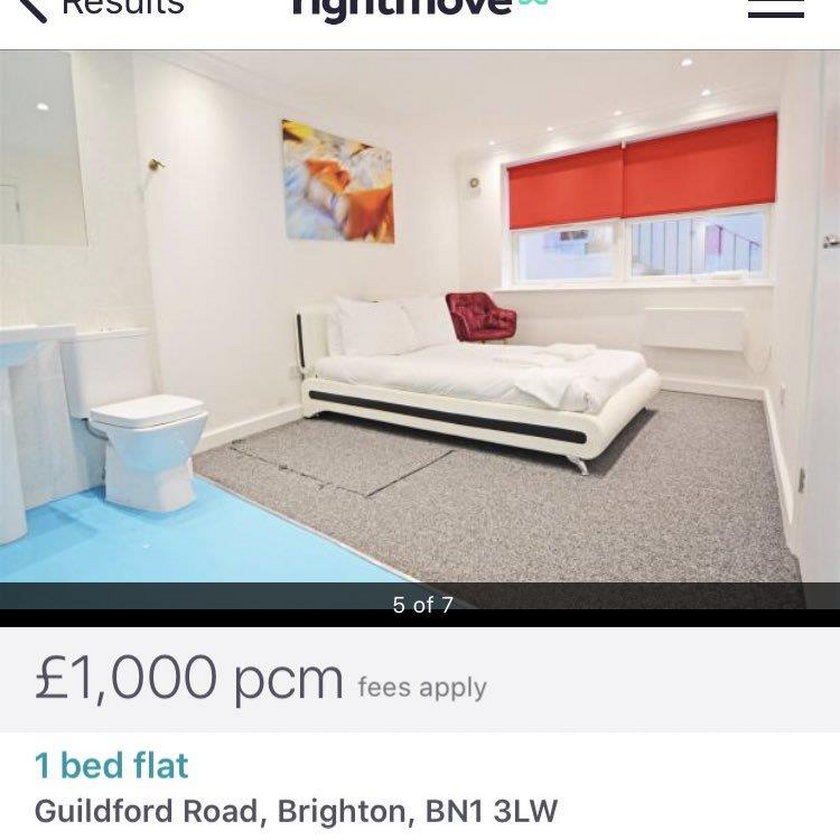Open the property photo gallery
840x840 pixels.
point(420,330)
